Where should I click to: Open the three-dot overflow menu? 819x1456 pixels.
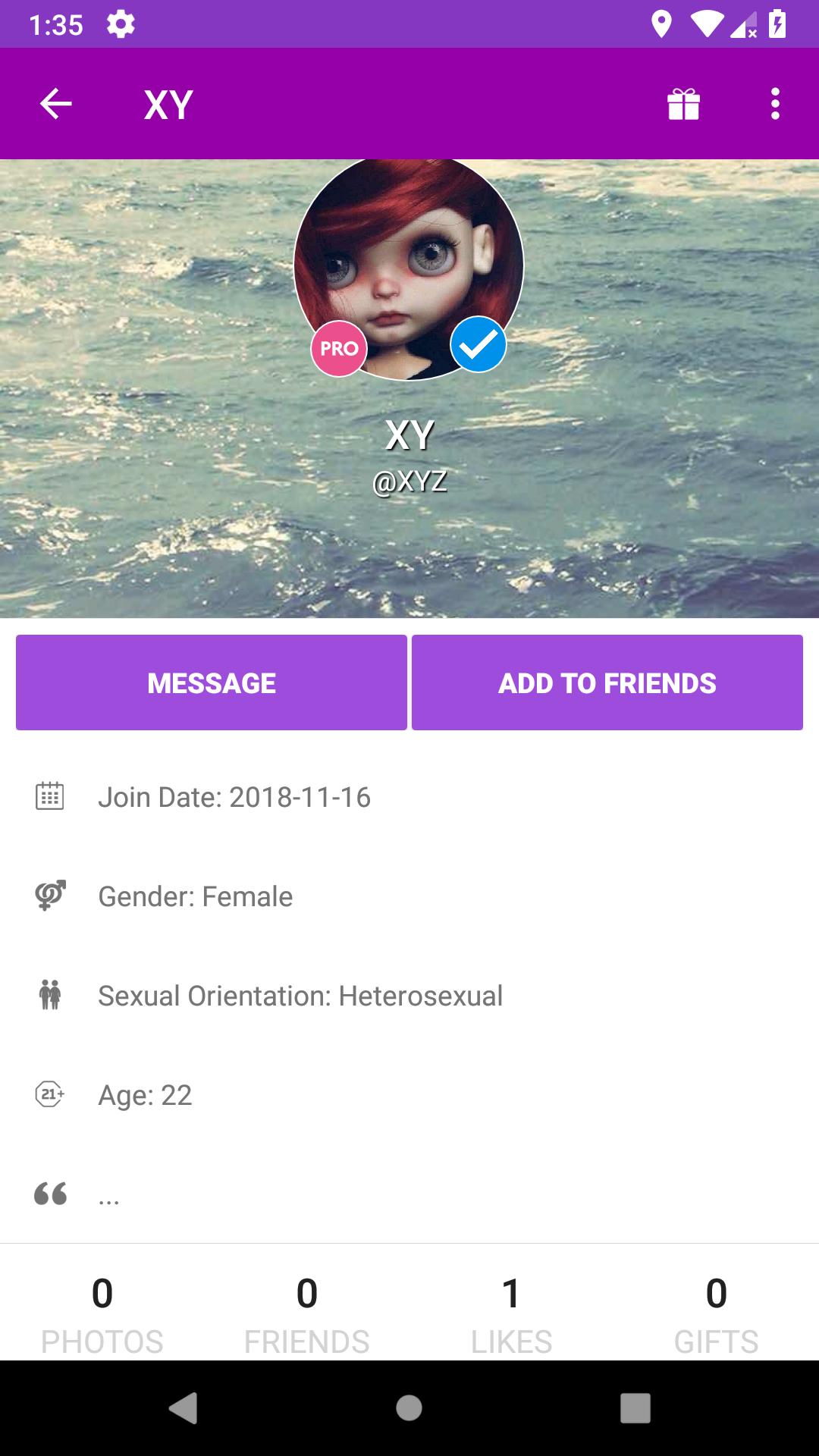(x=774, y=104)
